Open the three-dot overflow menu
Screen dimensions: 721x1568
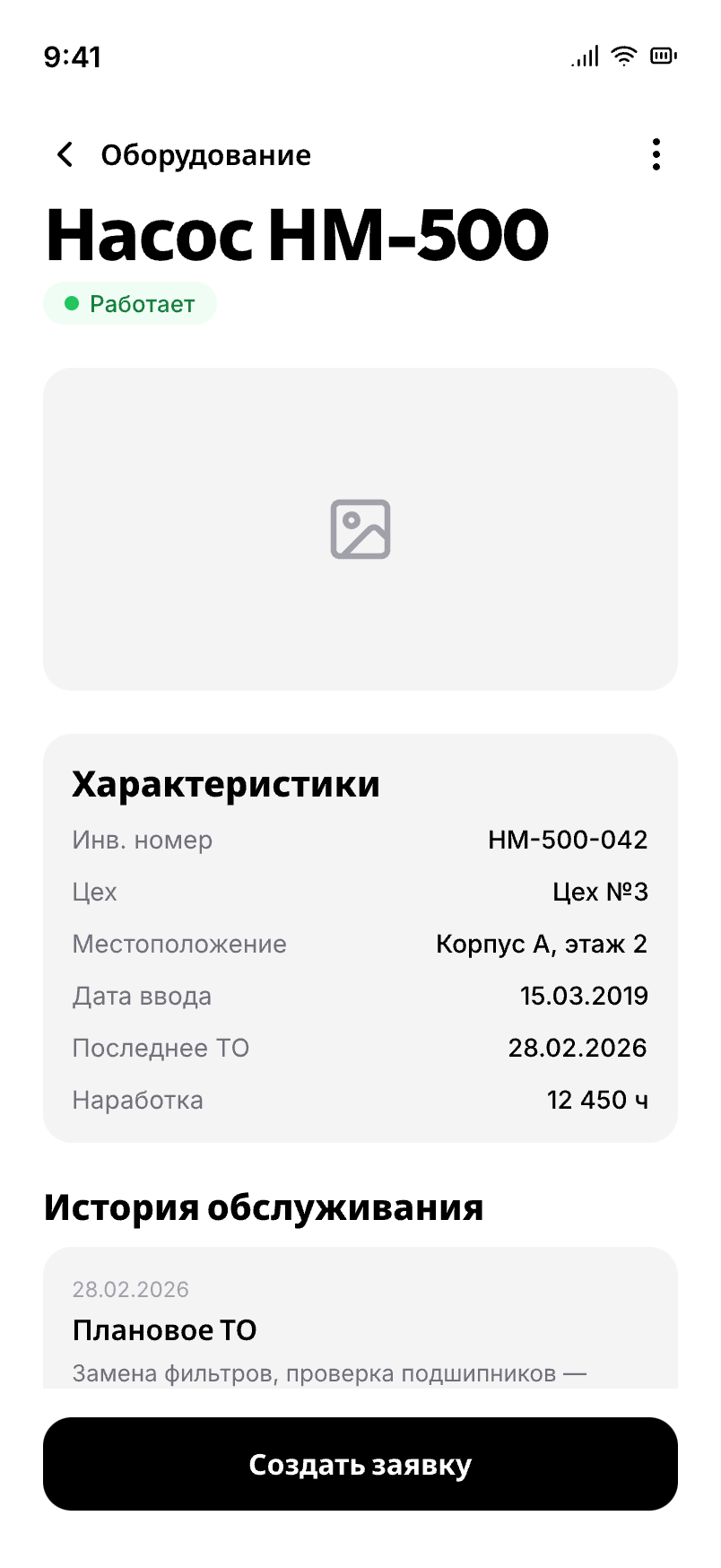[x=656, y=155]
